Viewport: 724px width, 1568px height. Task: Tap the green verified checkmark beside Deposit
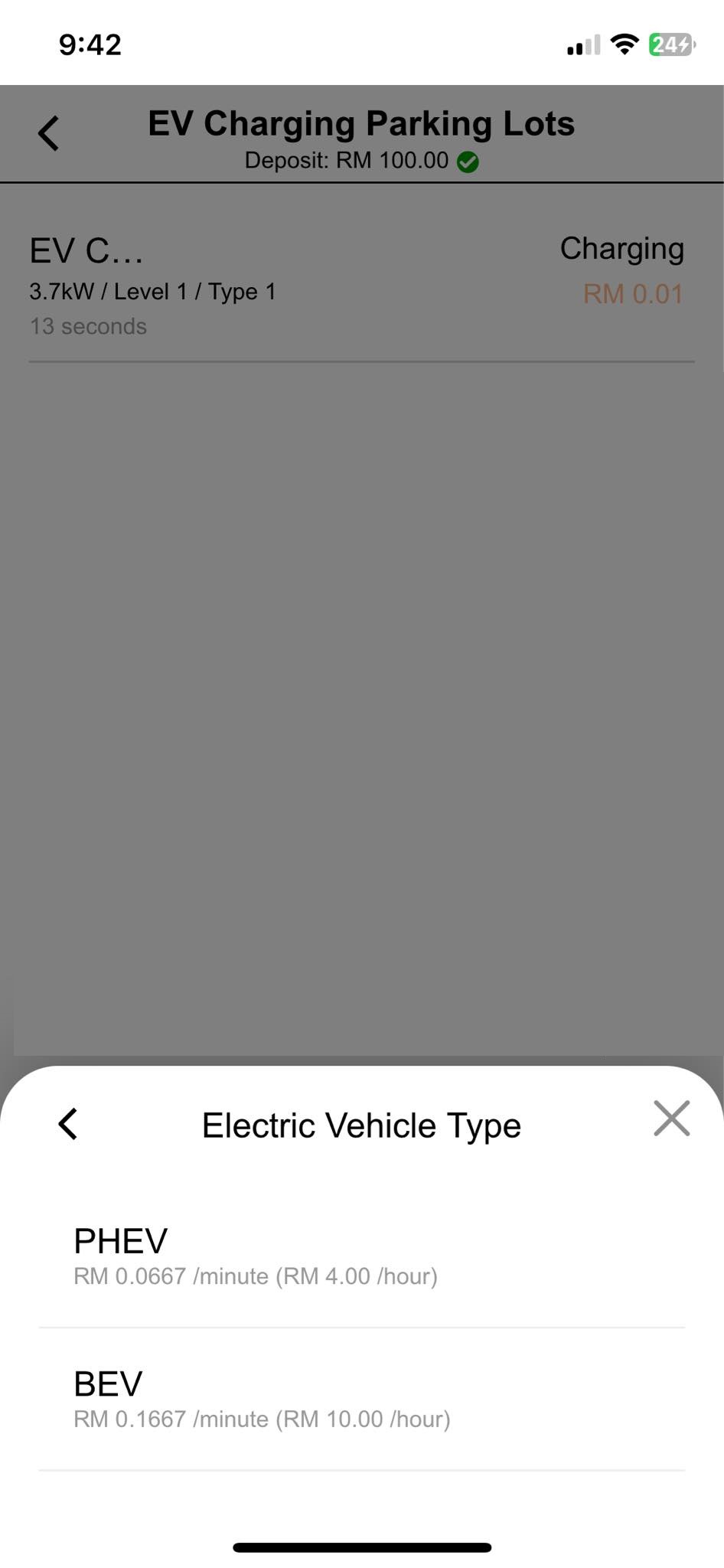click(x=468, y=161)
